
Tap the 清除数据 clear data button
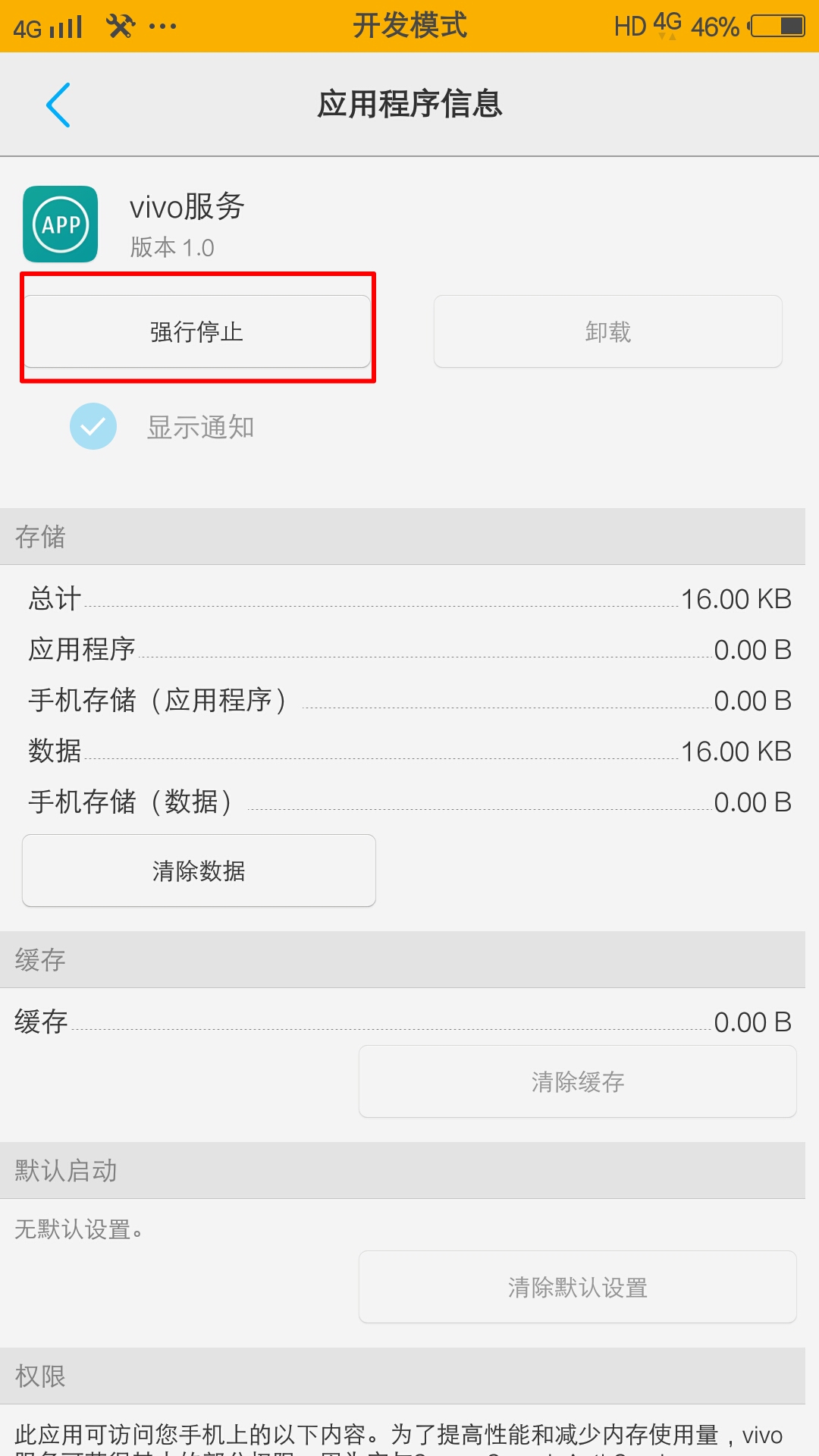(x=198, y=871)
